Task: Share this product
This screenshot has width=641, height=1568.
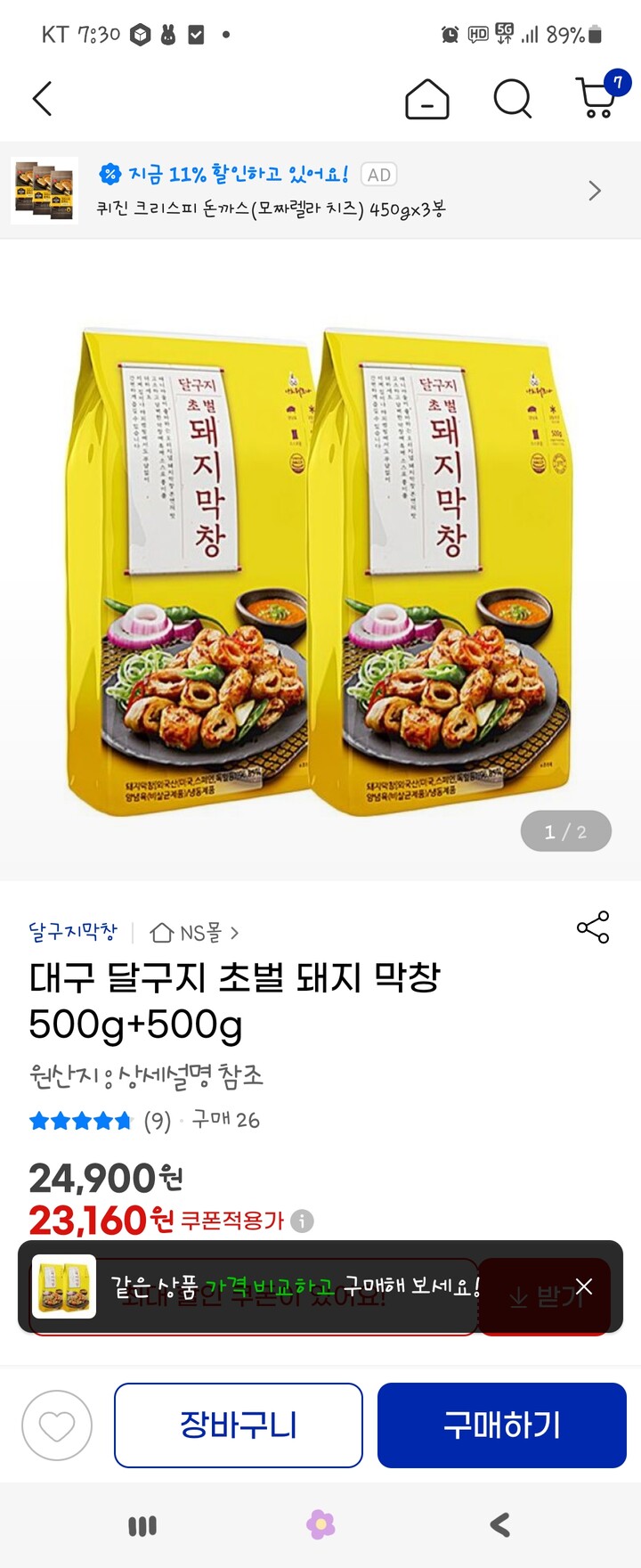Action: click(593, 927)
